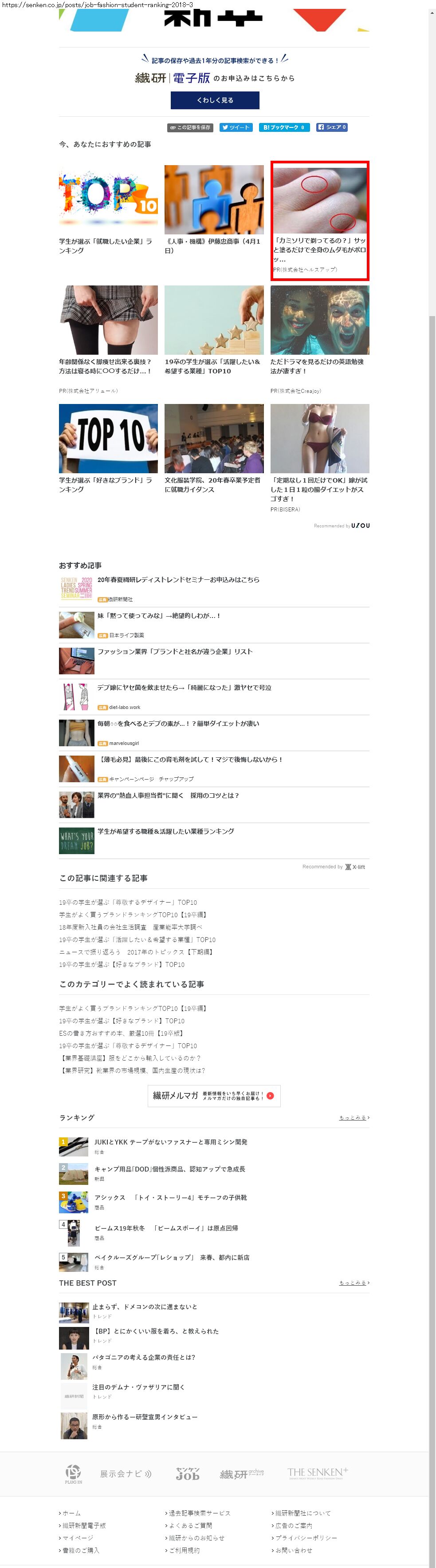Open ranking item JUKIとYKK テープがないファスナー
Viewport: 436px width, 1568px height.
click(170, 1142)
